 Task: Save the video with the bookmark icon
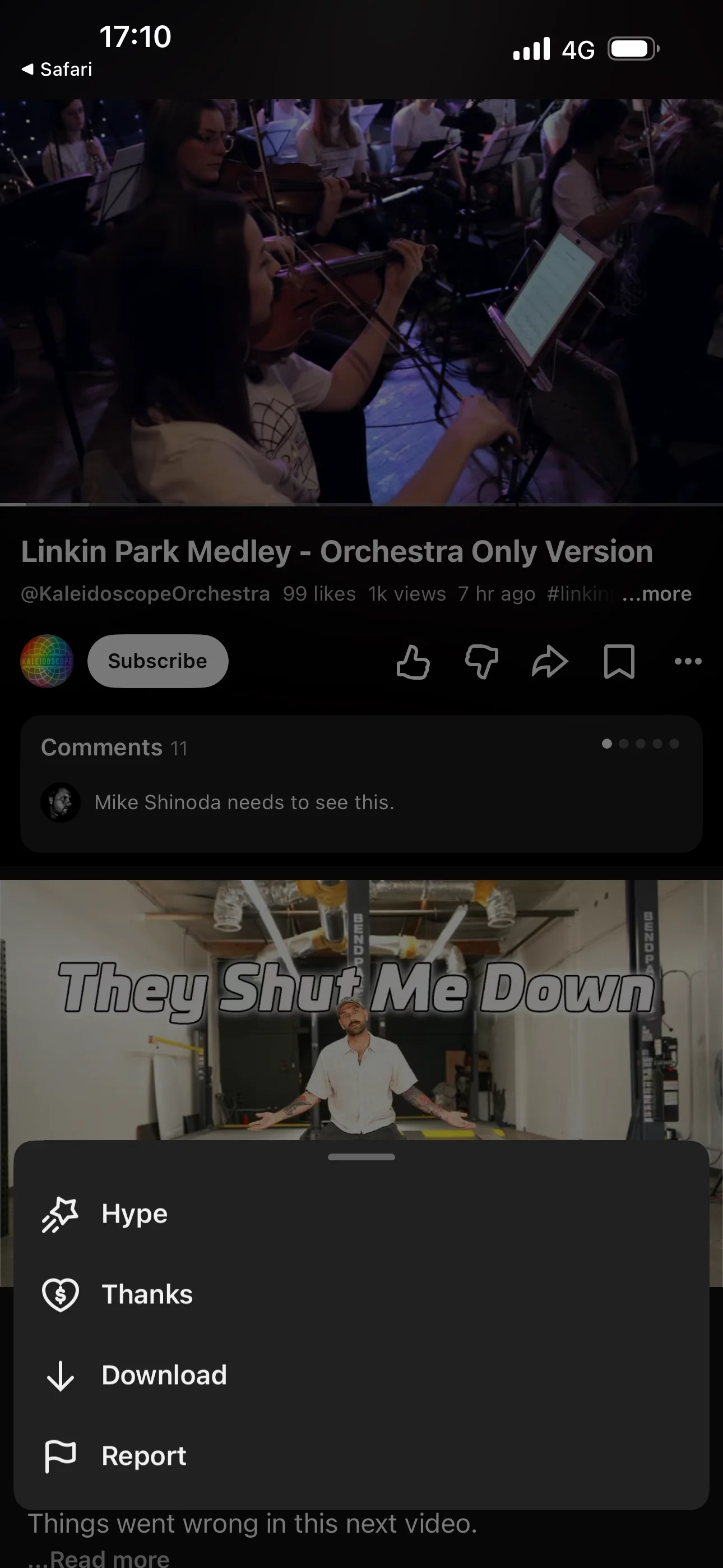coord(619,661)
